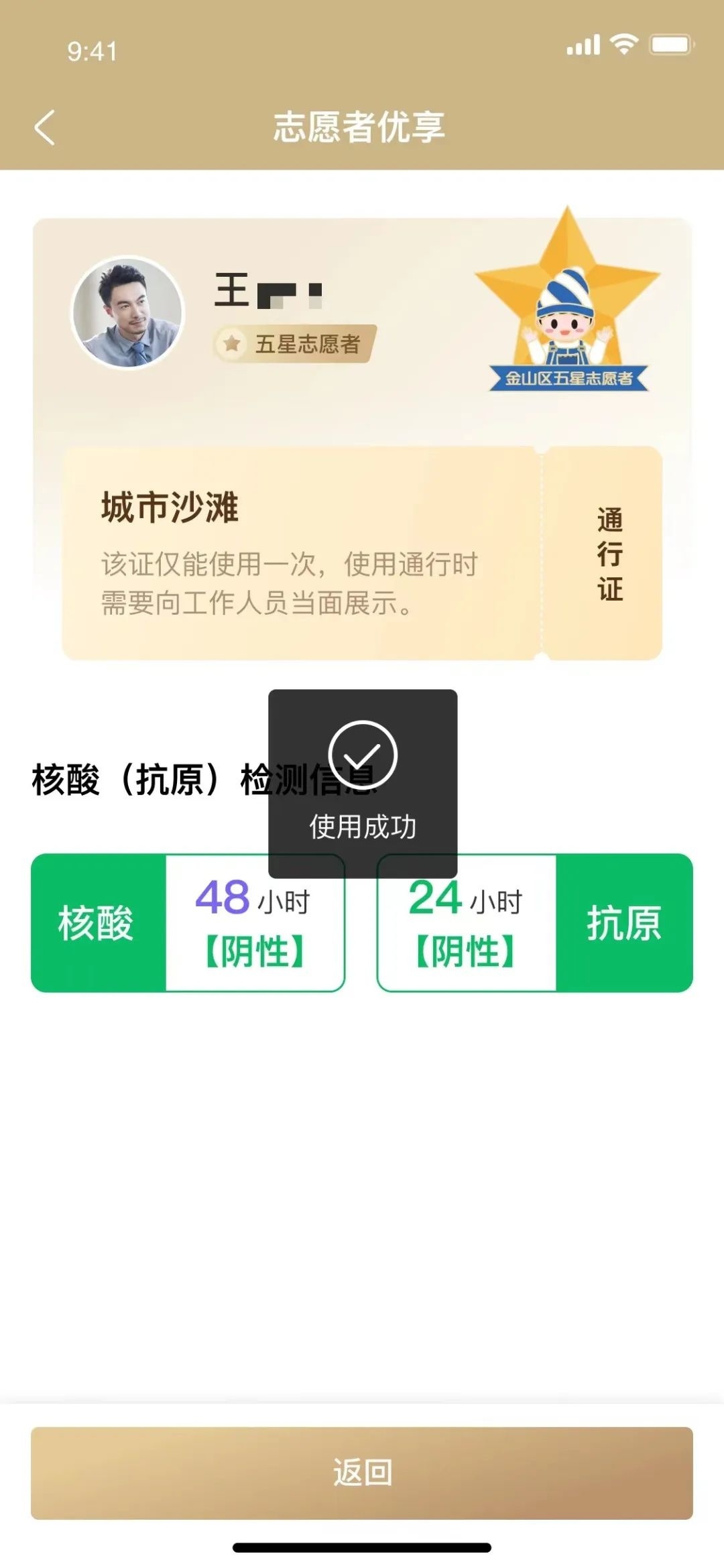
Task: Open the user's profile avatar
Action: point(127,312)
